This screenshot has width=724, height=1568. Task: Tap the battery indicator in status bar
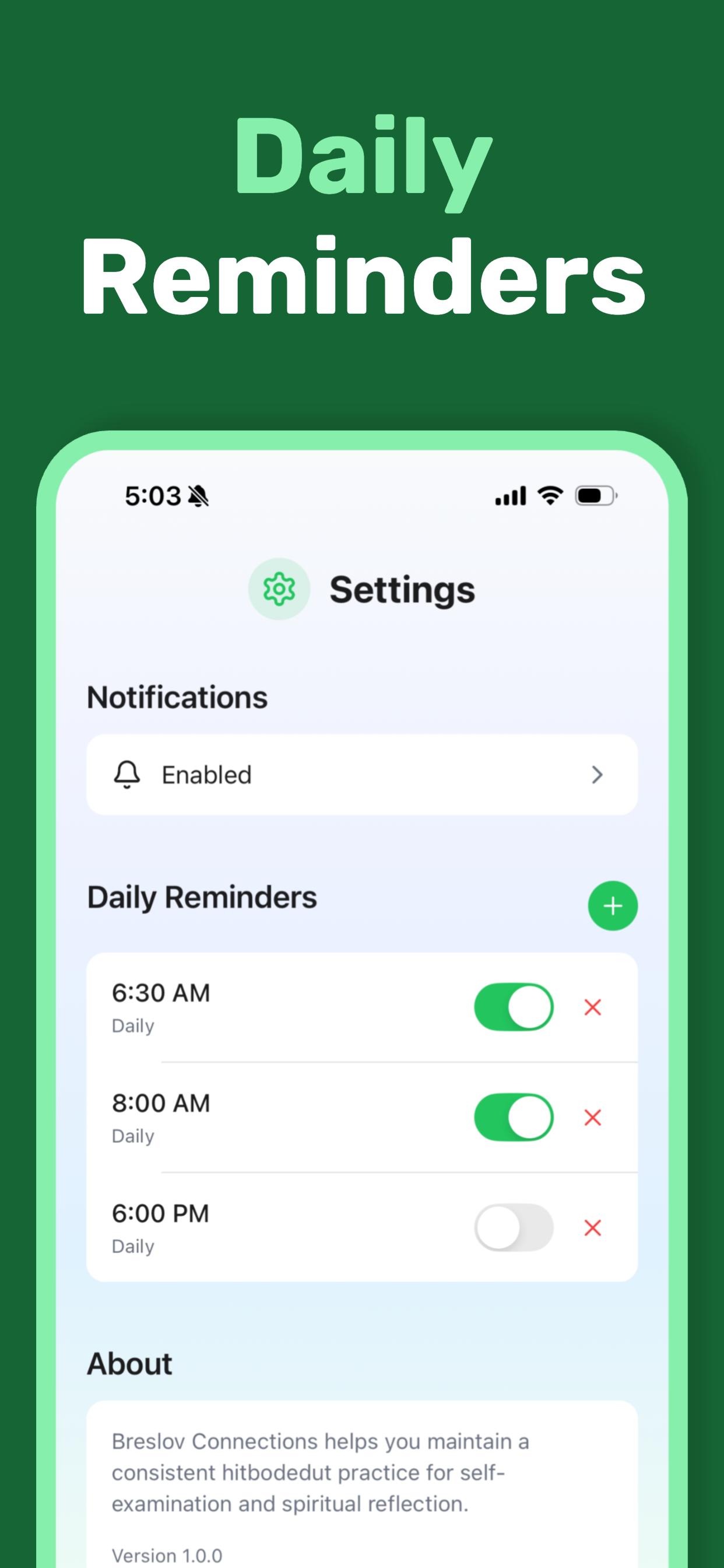596,495
